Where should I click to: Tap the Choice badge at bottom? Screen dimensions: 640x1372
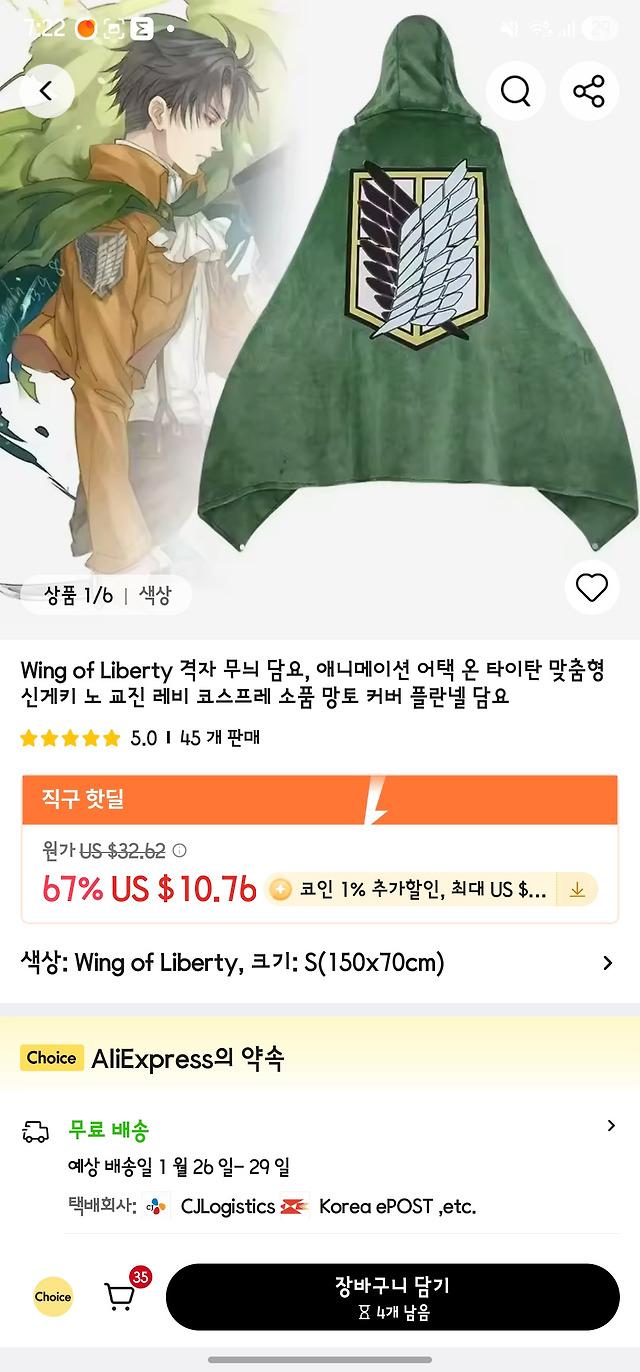(x=53, y=1297)
